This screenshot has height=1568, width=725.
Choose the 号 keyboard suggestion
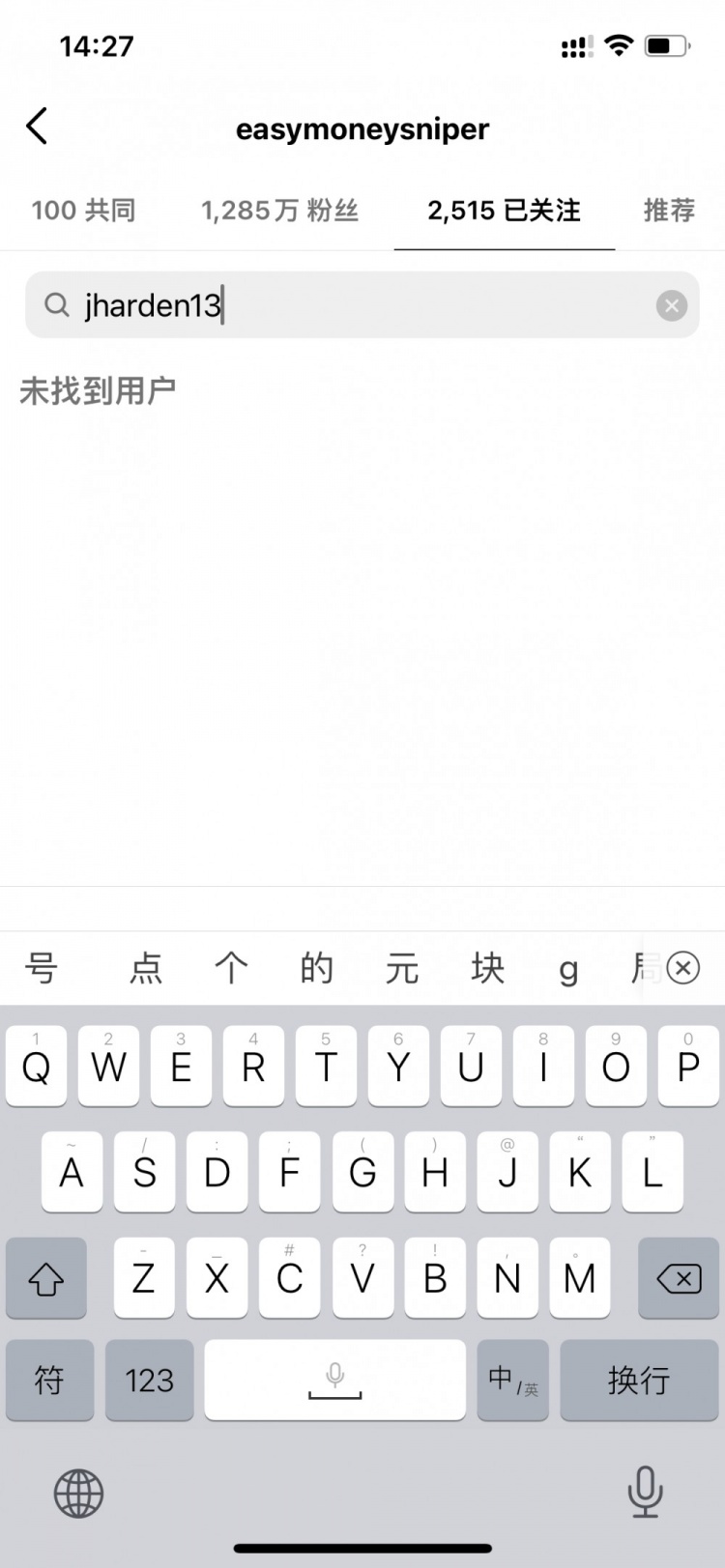coord(42,967)
